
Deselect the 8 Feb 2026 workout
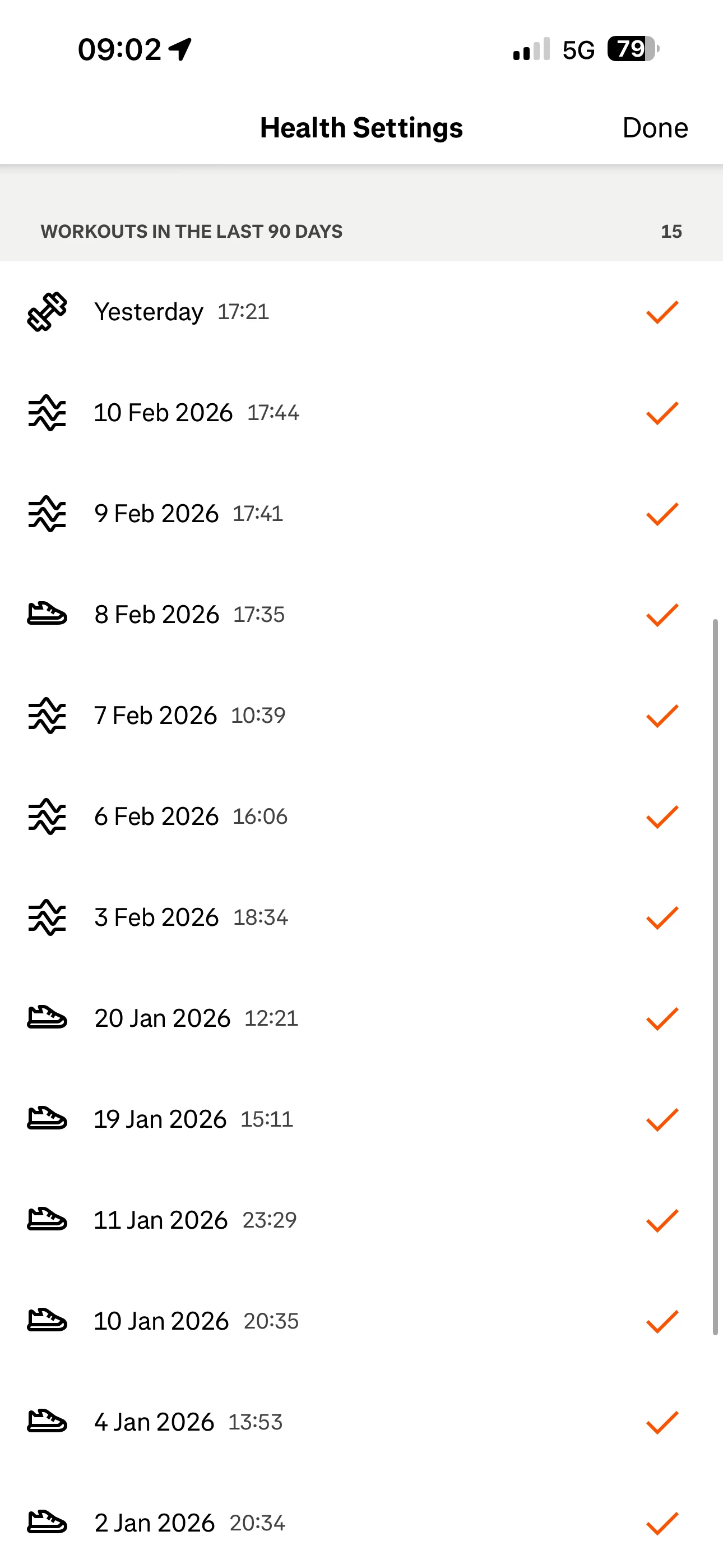[x=662, y=615]
